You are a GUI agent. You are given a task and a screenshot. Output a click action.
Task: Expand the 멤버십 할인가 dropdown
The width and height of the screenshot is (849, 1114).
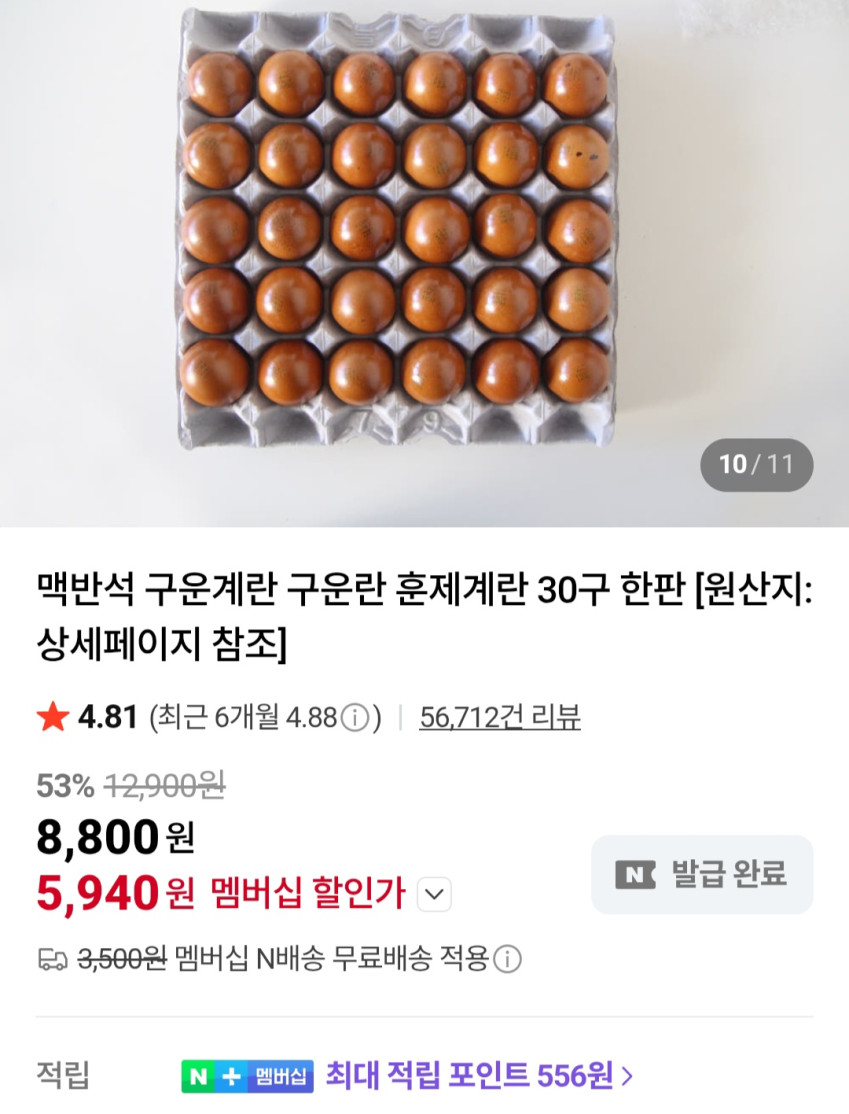pyautogui.click(x=433, y=894)
